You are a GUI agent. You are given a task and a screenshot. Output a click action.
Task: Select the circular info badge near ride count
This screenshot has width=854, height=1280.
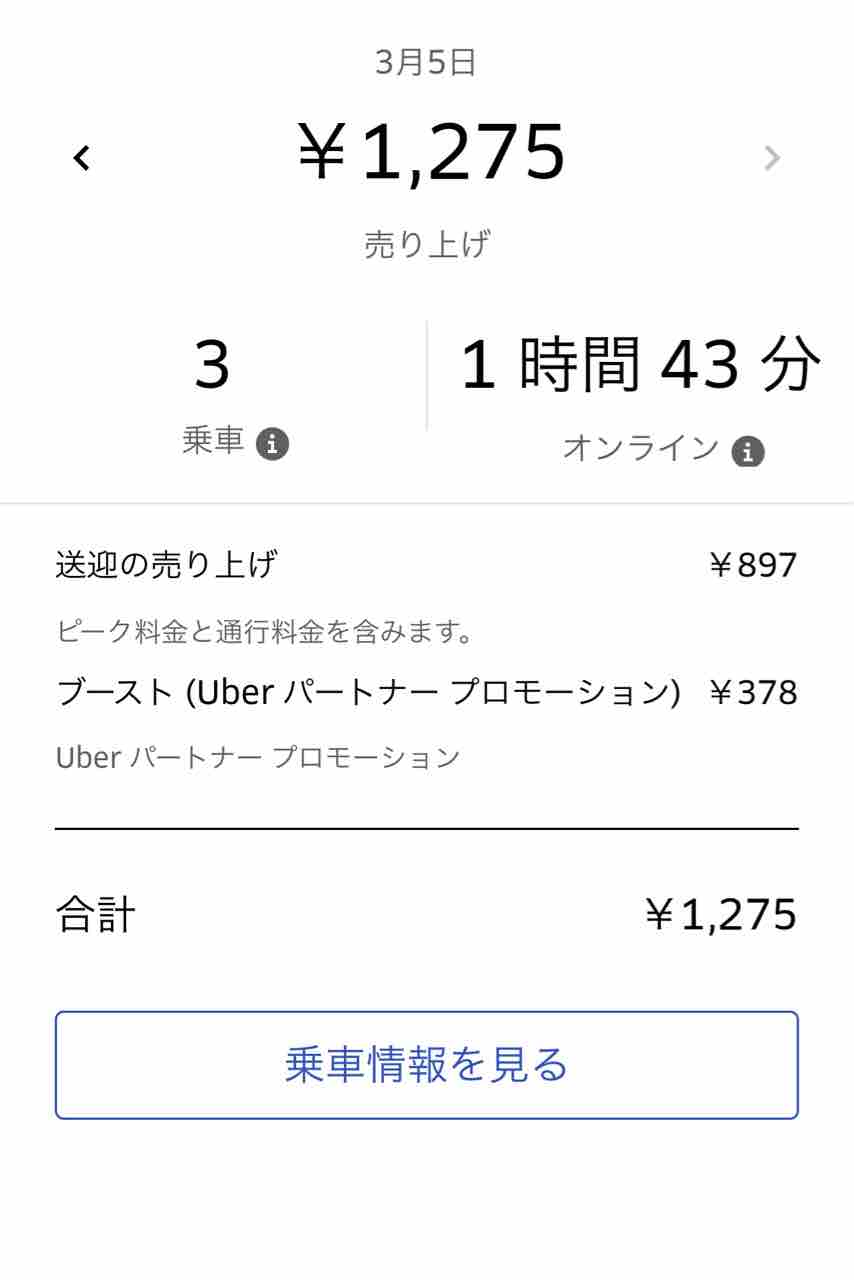273,443
